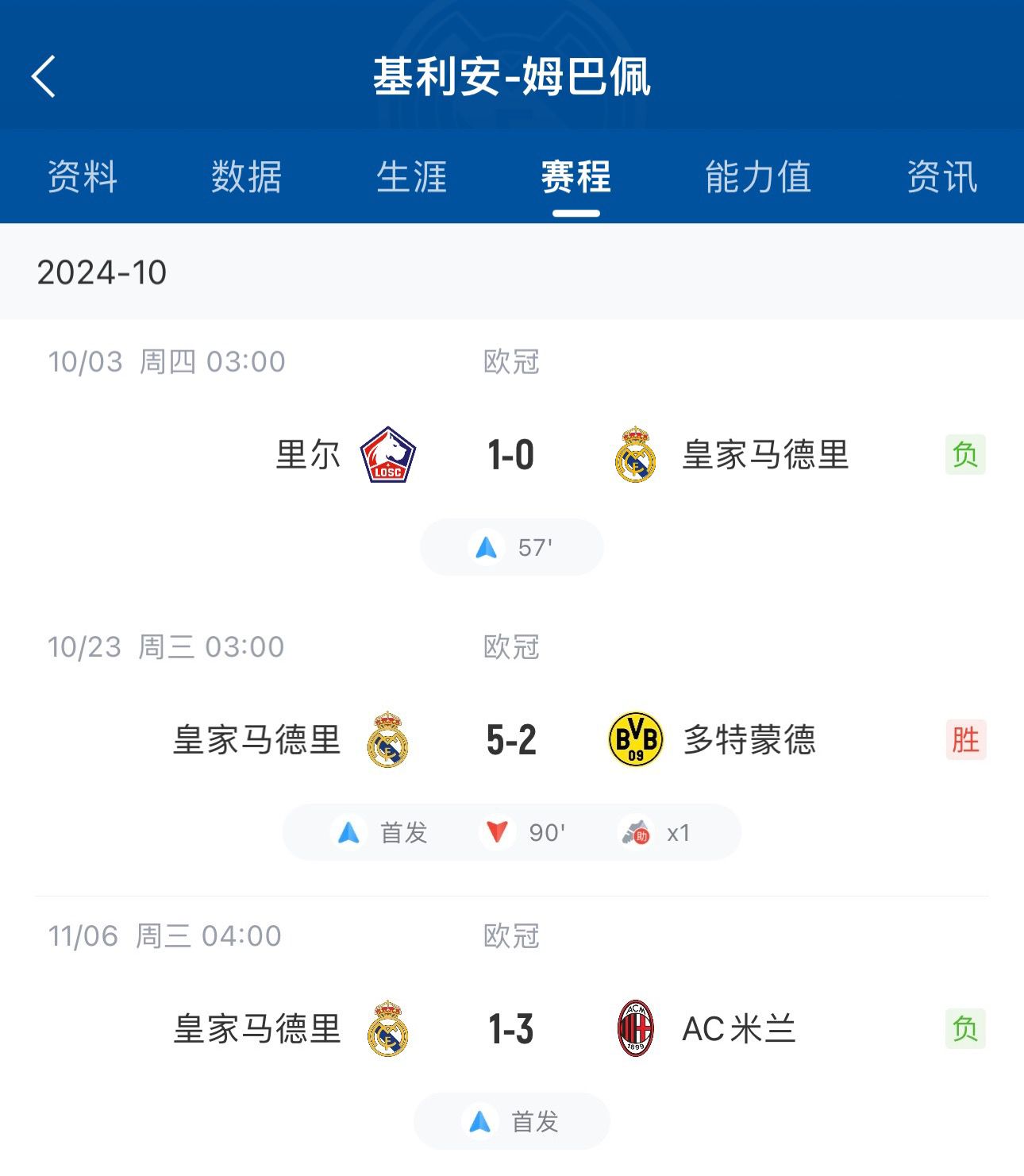Go back using the top-left arrow
This screenshot has width=1024, height=1176.
44,76
